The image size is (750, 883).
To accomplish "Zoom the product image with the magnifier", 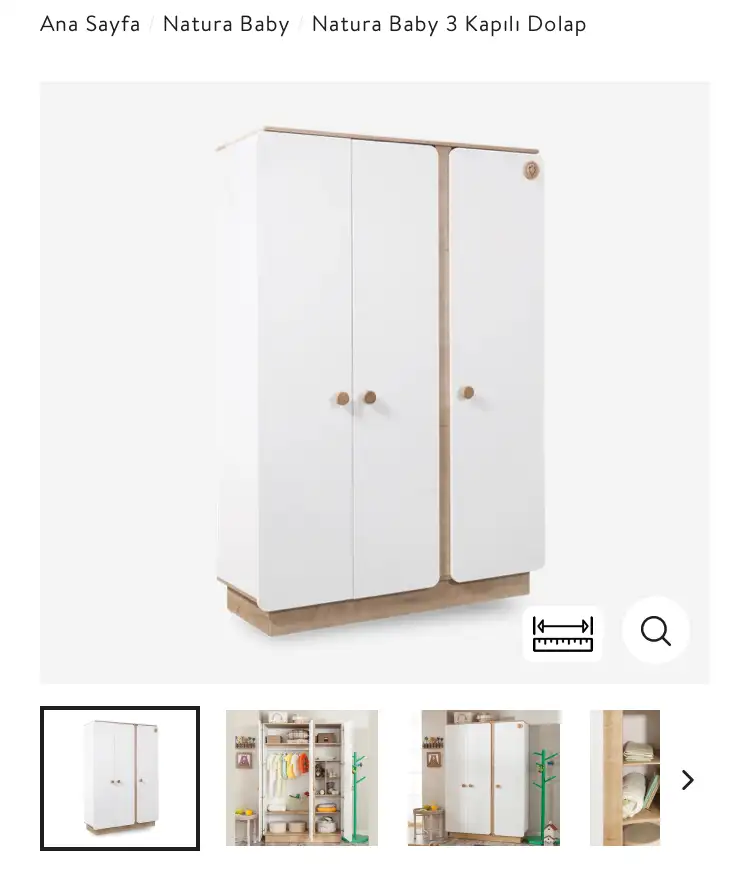I will (x=656, y=631).
